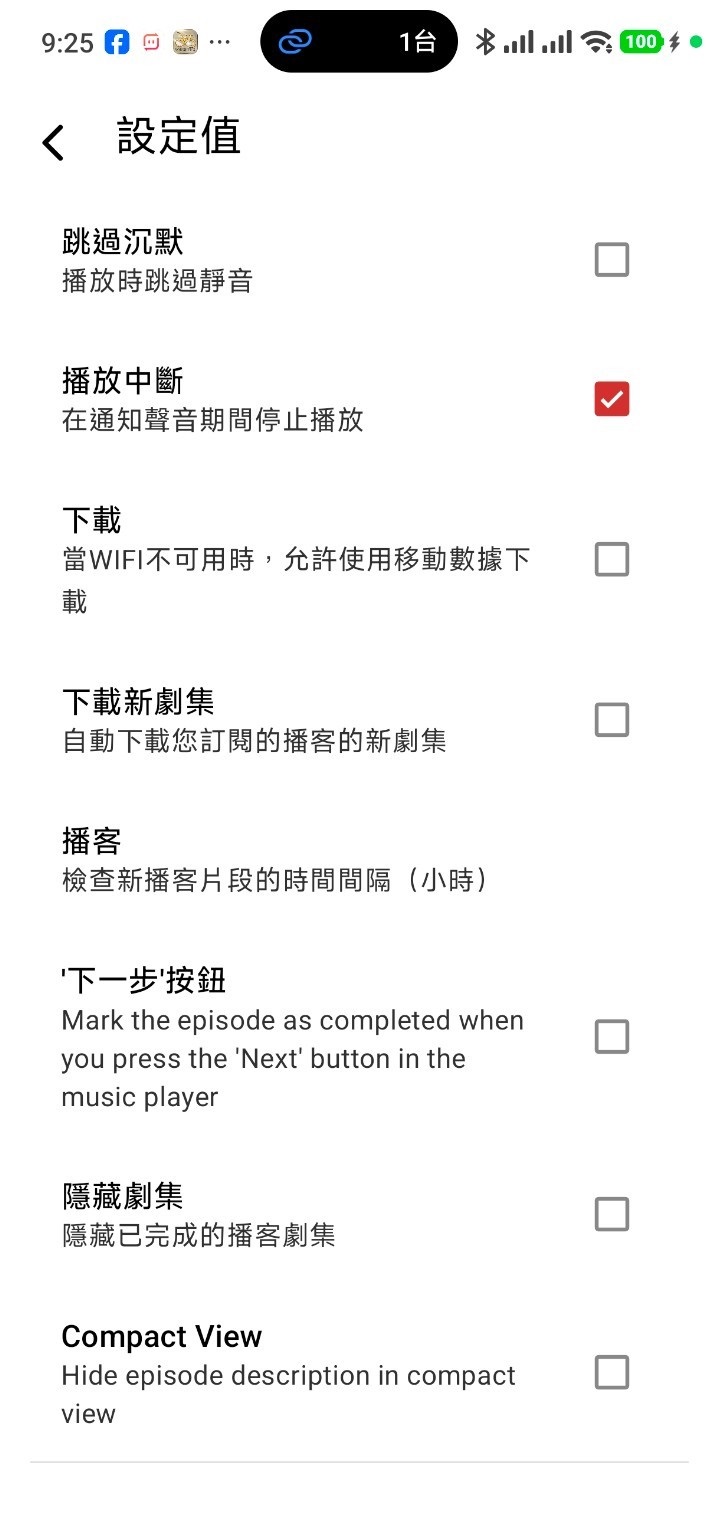The width and height of the screenshot is (716, 1540).
Task: Check the '下一步'按鈕 option
Action: [x=611, y=1037]
